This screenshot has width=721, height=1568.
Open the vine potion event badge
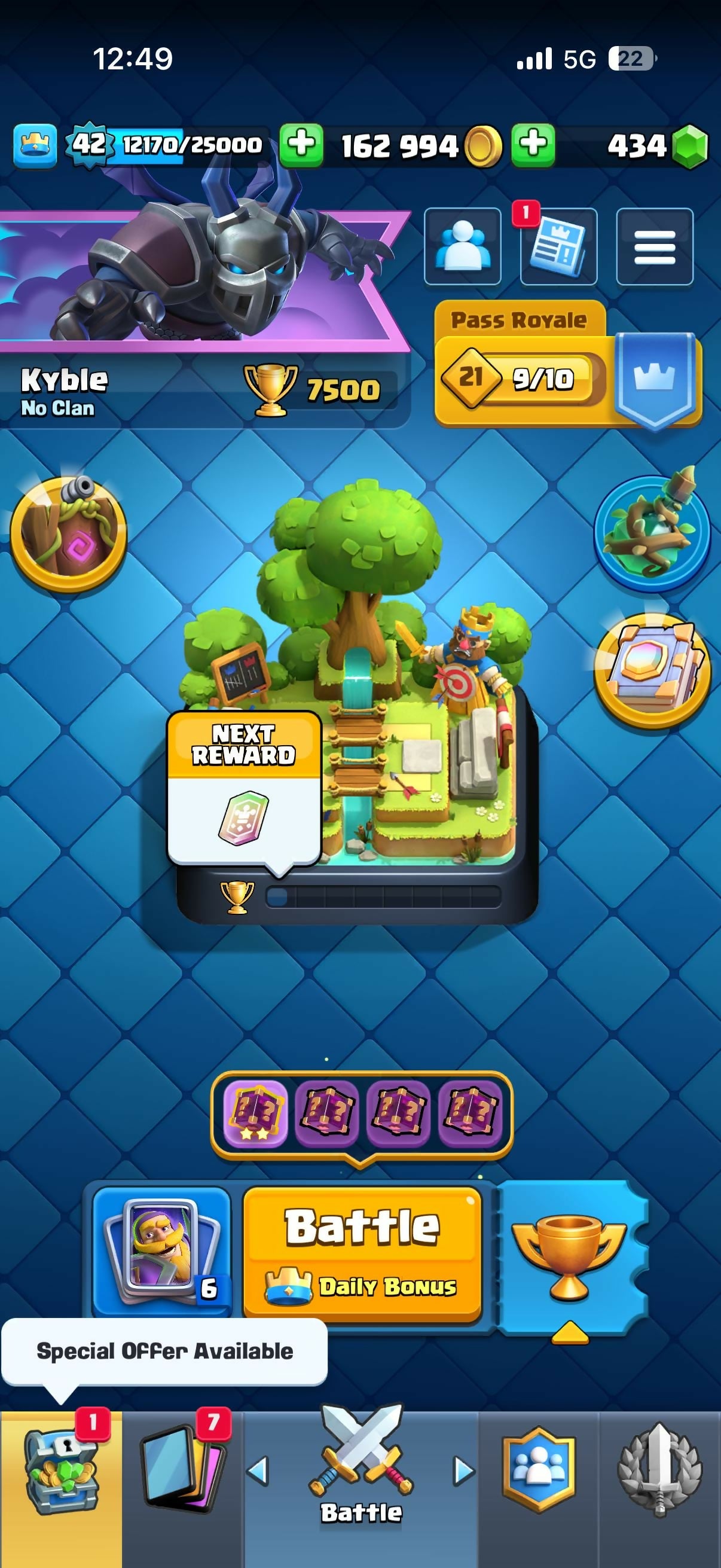[x=652, y=531]
